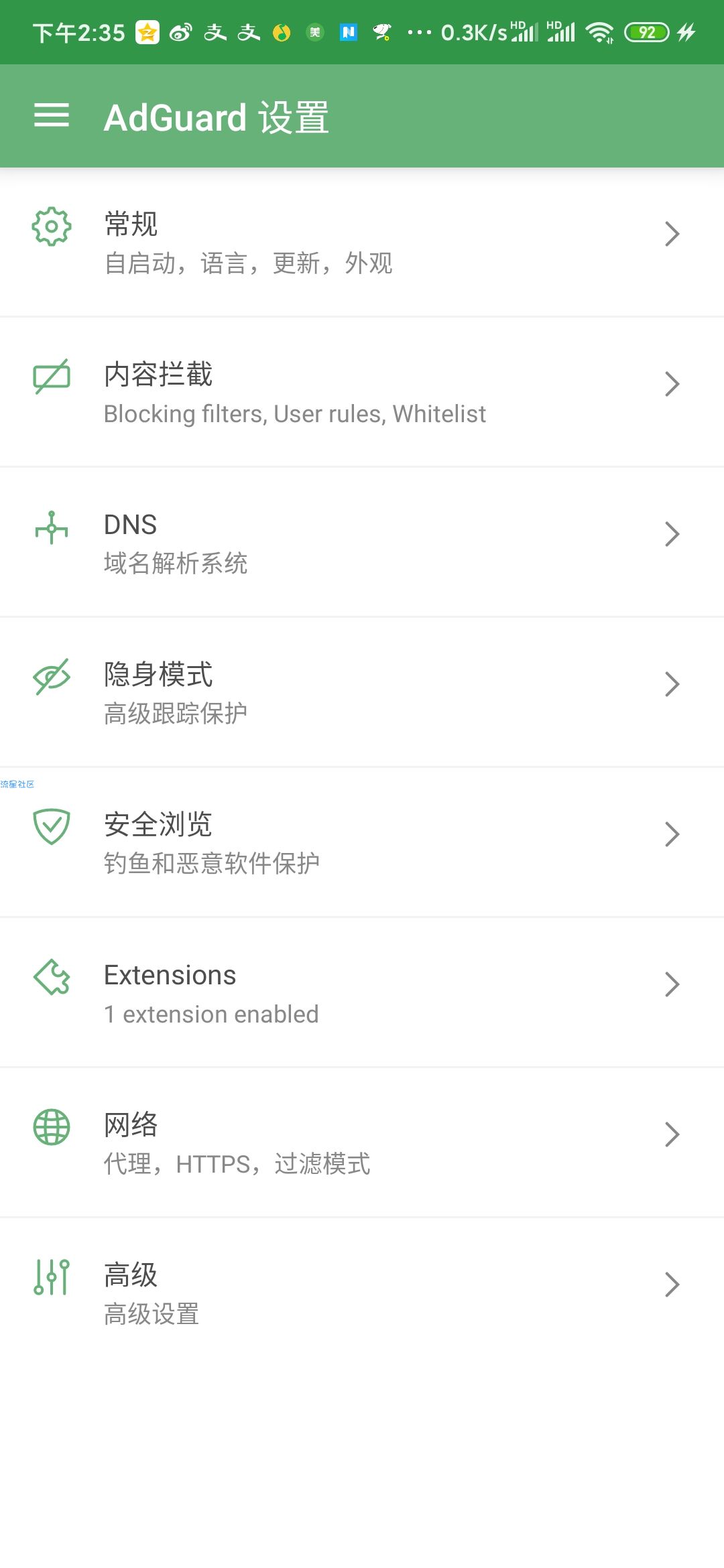Open 常规 general settings
724x1568 pixels.
[x=362, y=243]
